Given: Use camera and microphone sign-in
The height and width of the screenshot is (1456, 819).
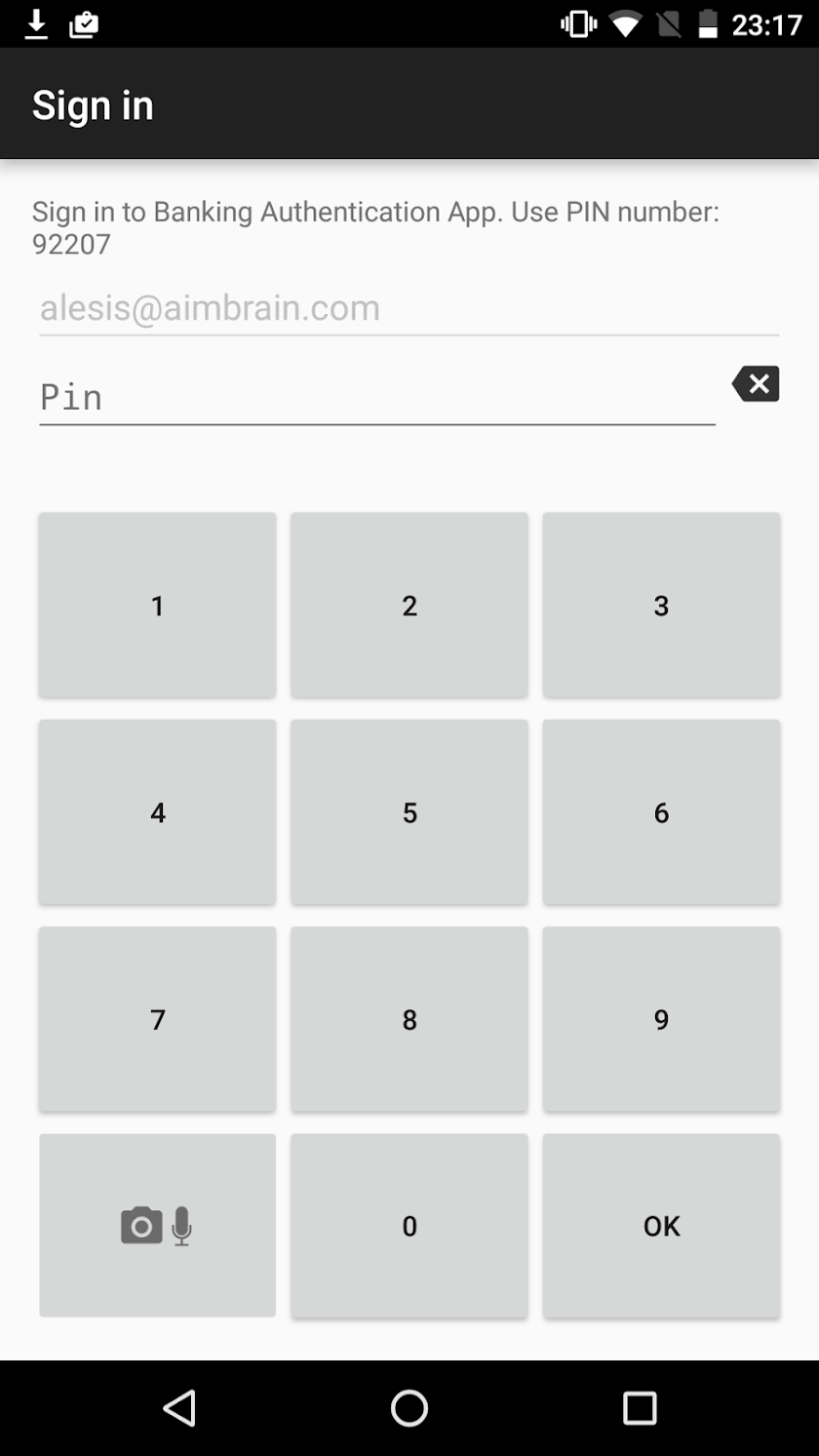Looking at the screenshot, I should click(x=157, y=1226).
